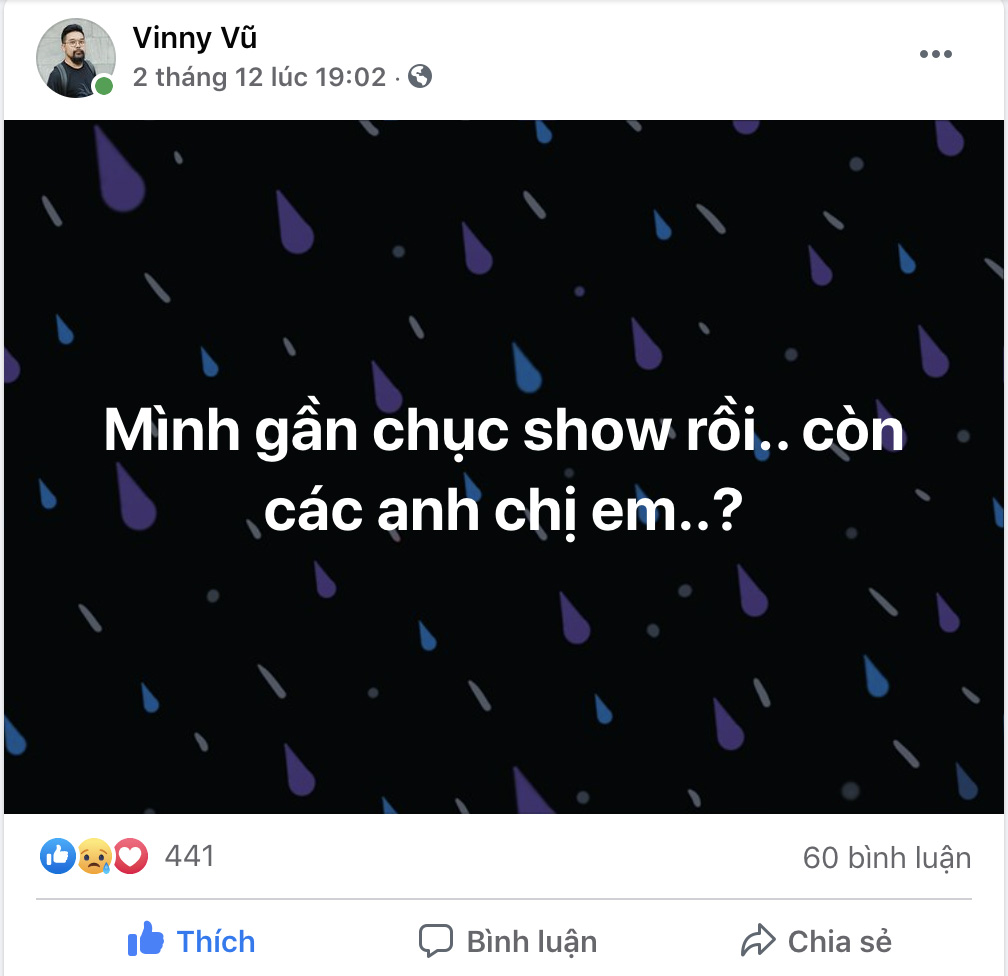Tap Bình luận to comment
Viewport: 1008px width, 976px height.
point(507,941)
